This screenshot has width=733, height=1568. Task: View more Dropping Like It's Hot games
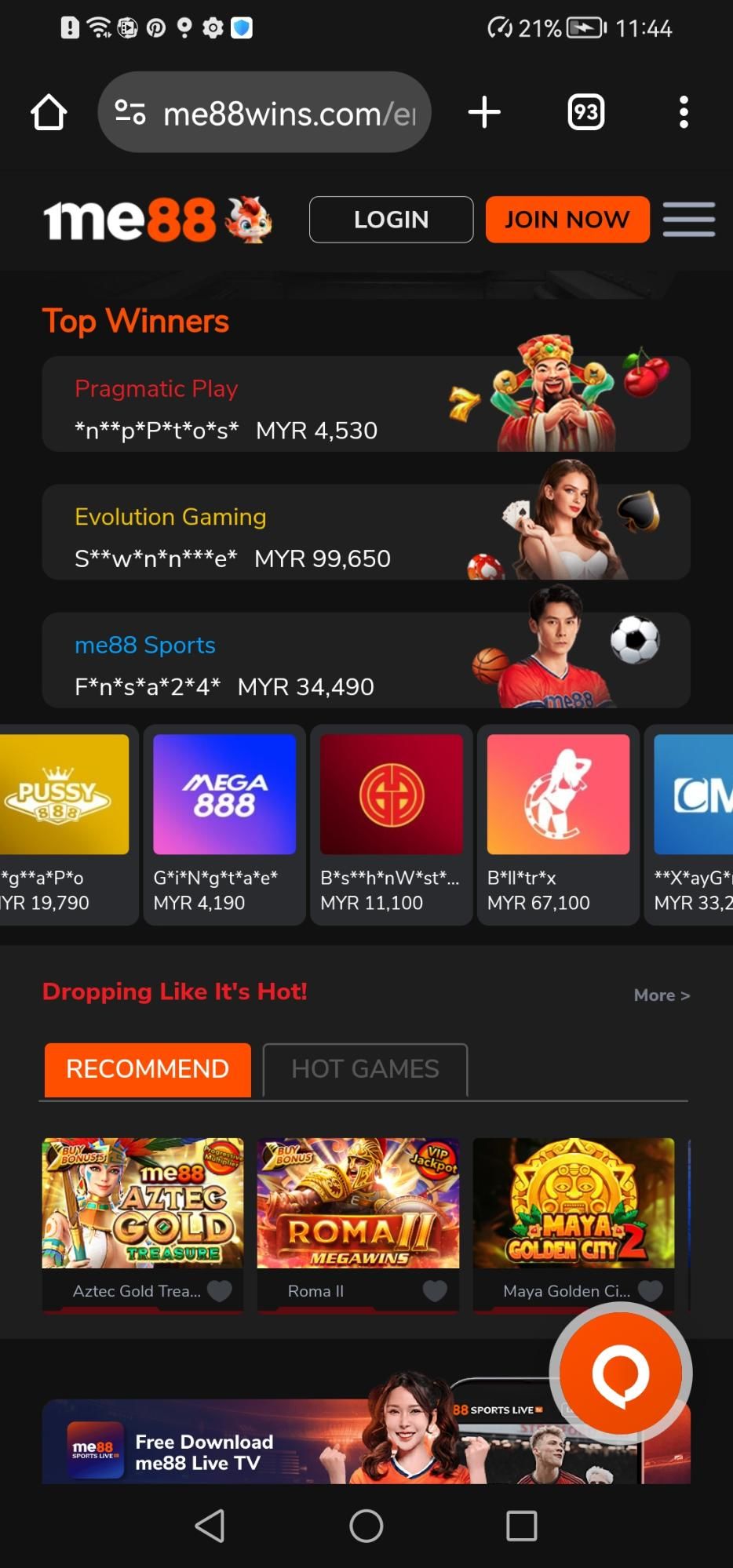(661, 995)
